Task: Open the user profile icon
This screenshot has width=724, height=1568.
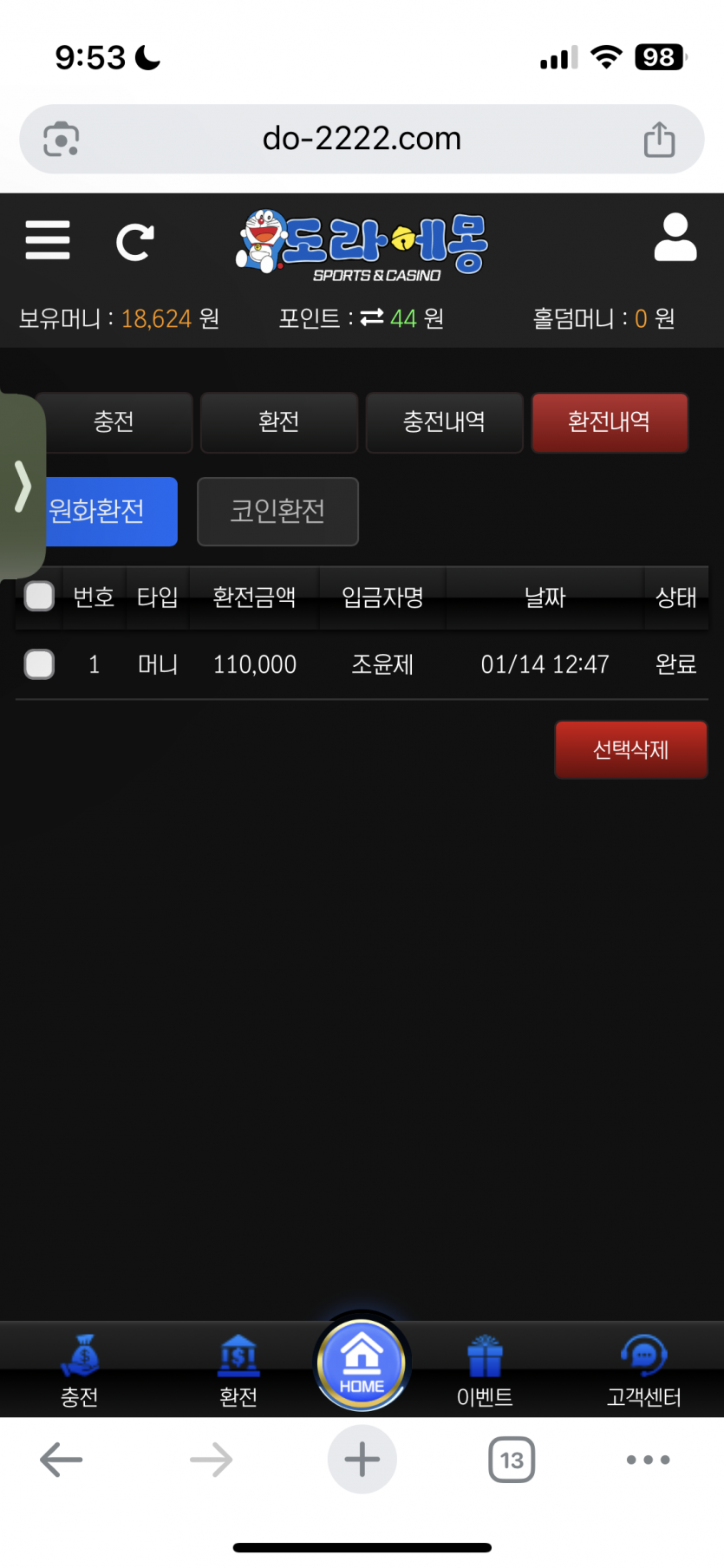Action: [675, 238]
